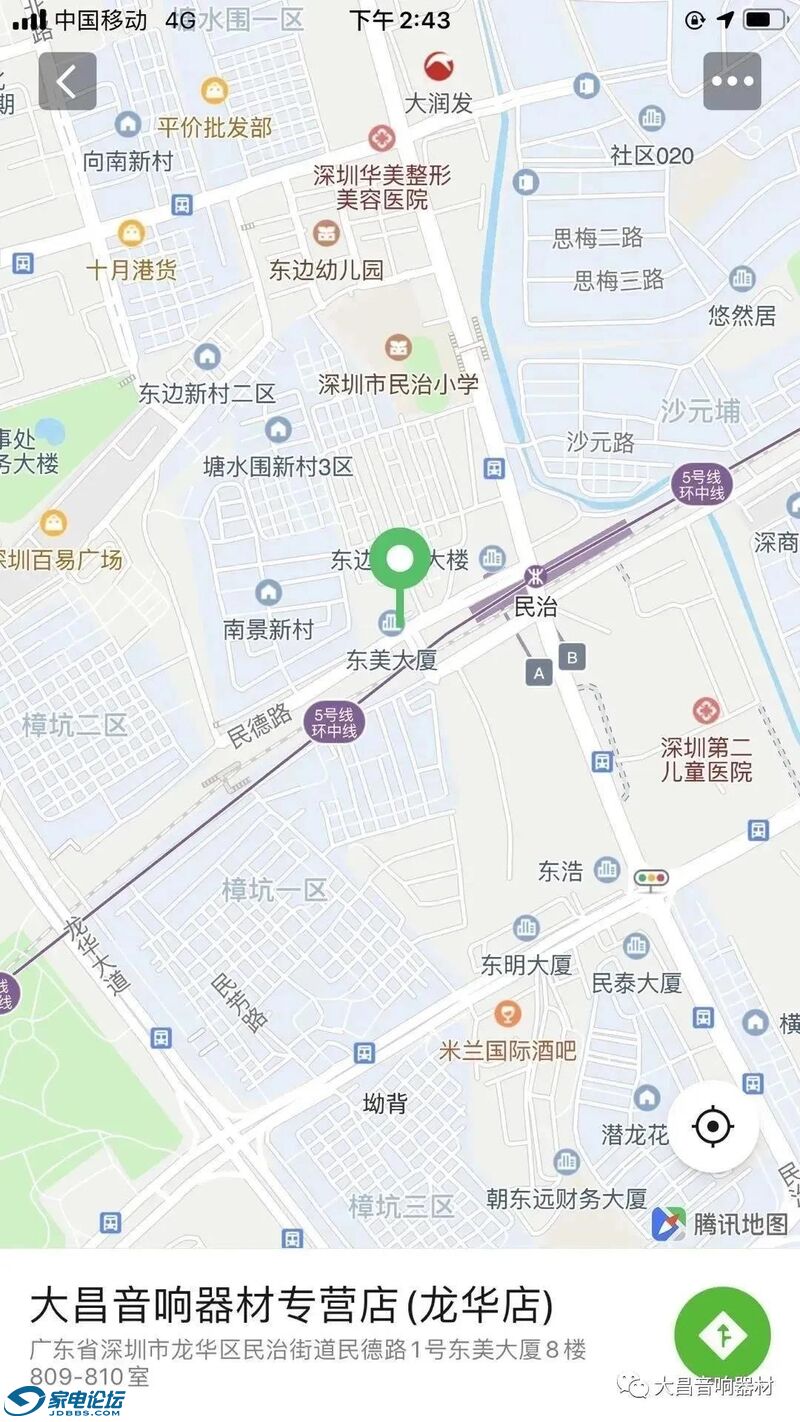Start navigation with the green route button
This screenshot has height=1422, width=800.
(x=722, y=1333)
